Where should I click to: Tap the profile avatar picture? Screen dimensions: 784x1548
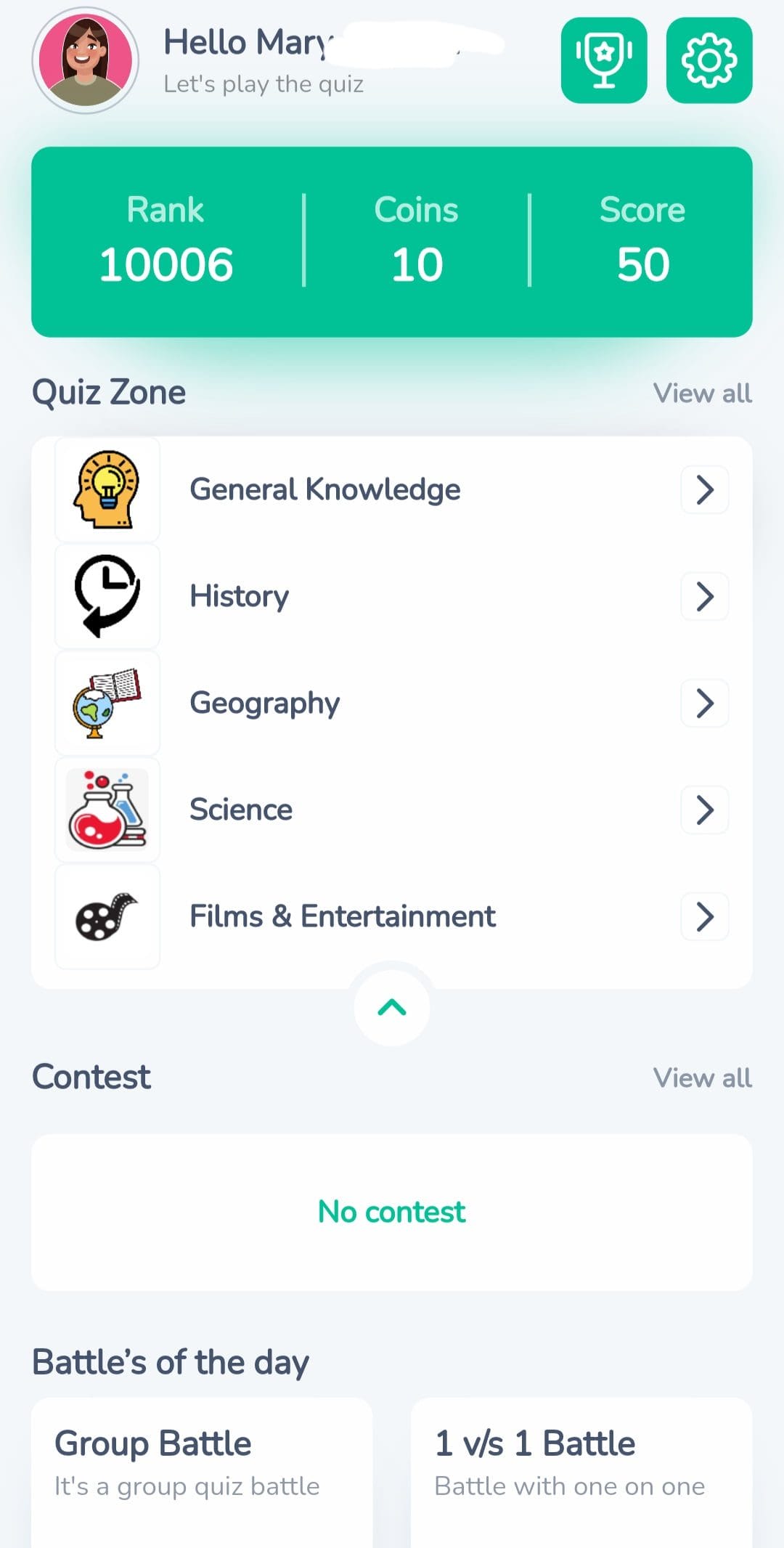[86, 61]
